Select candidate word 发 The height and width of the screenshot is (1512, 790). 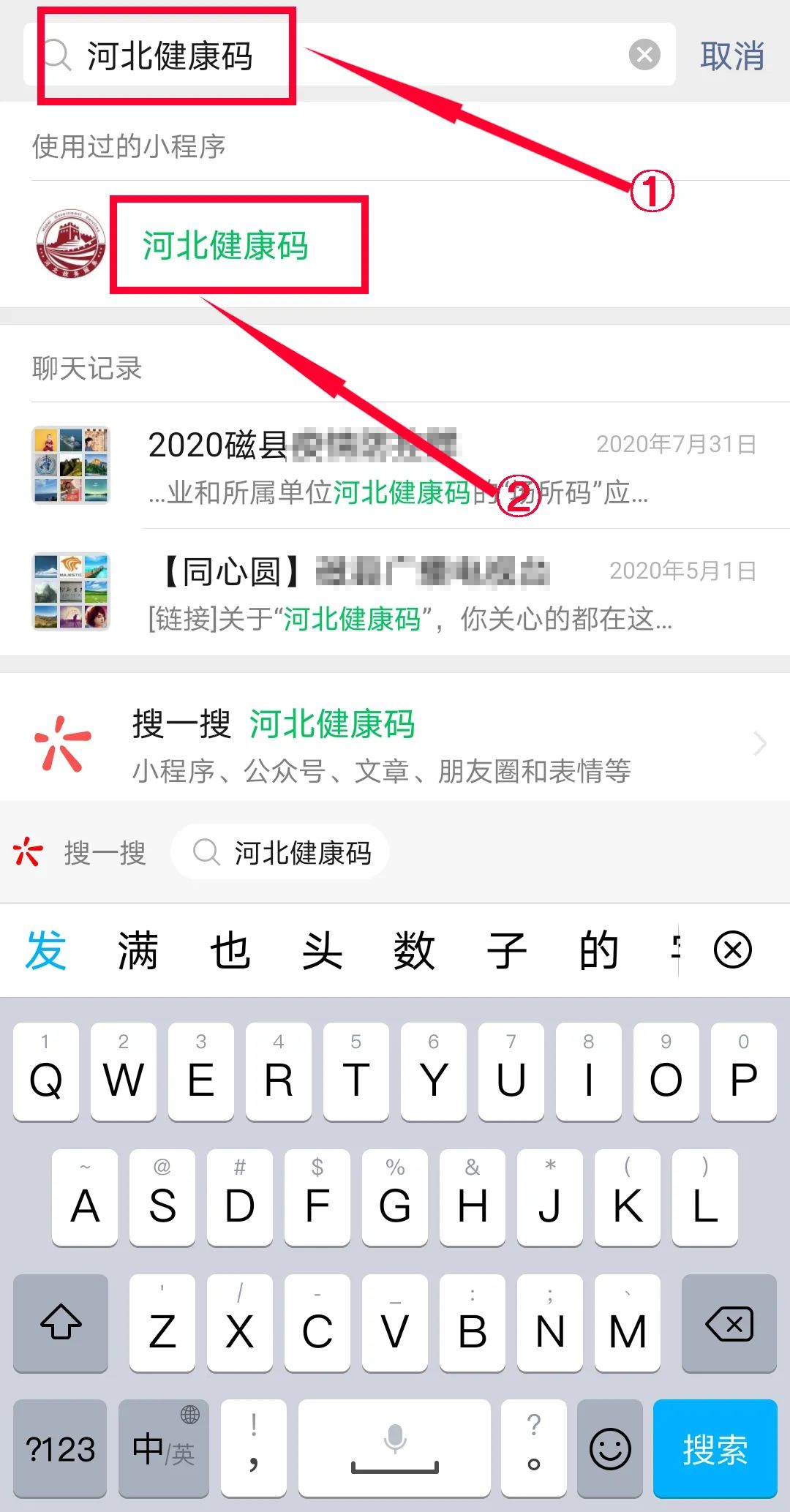[45, 951]
